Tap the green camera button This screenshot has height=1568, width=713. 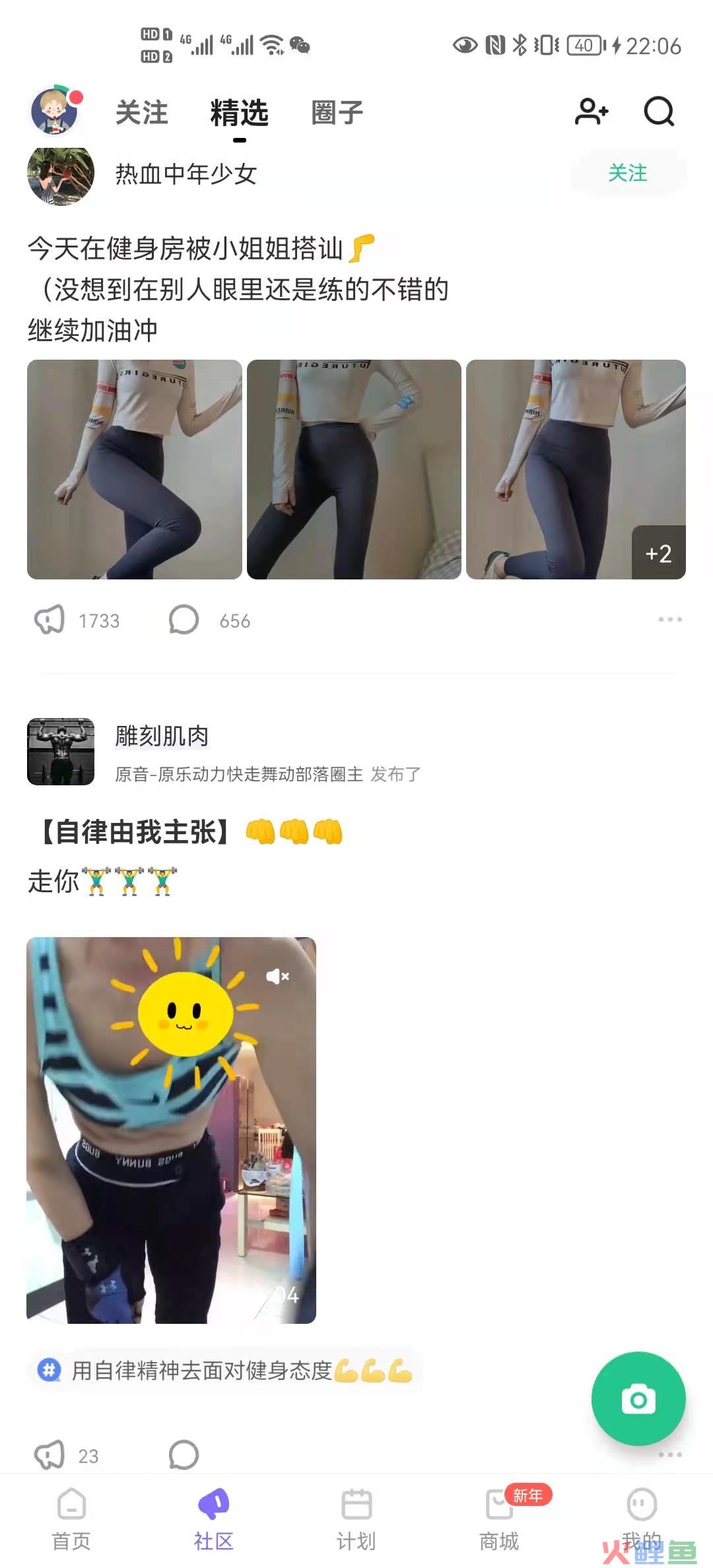coord(638,1398)
